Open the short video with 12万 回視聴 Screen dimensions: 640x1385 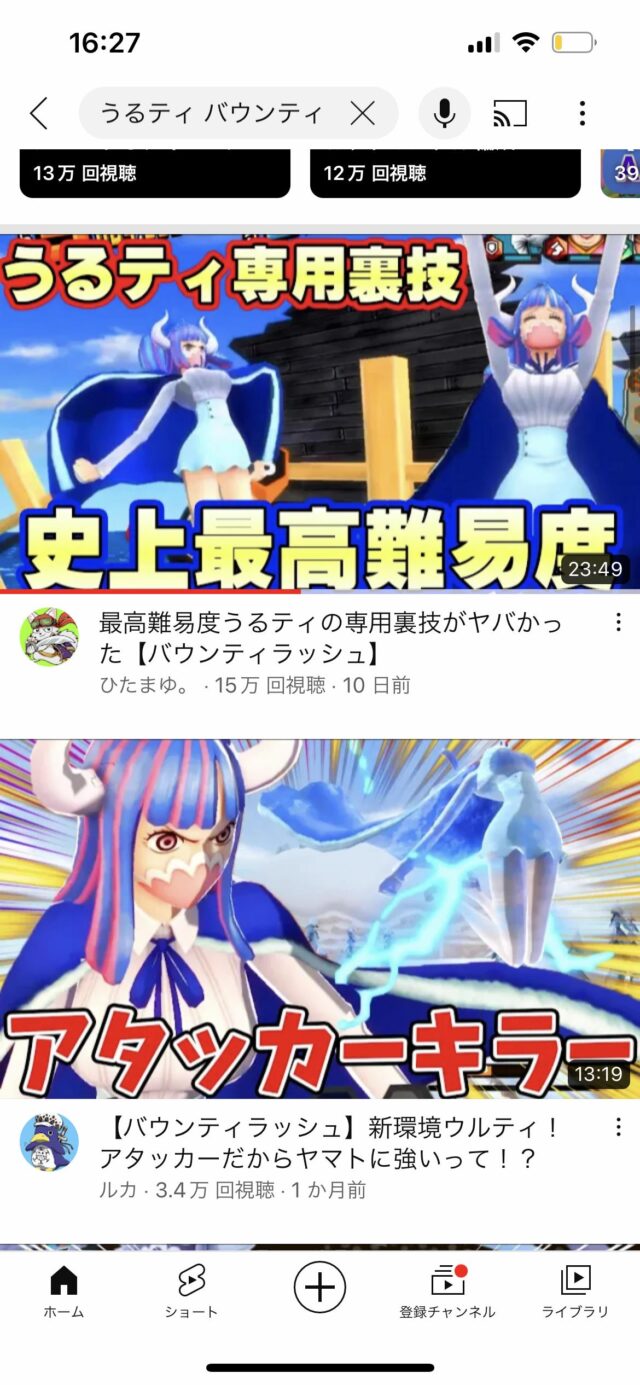[445, 174]
